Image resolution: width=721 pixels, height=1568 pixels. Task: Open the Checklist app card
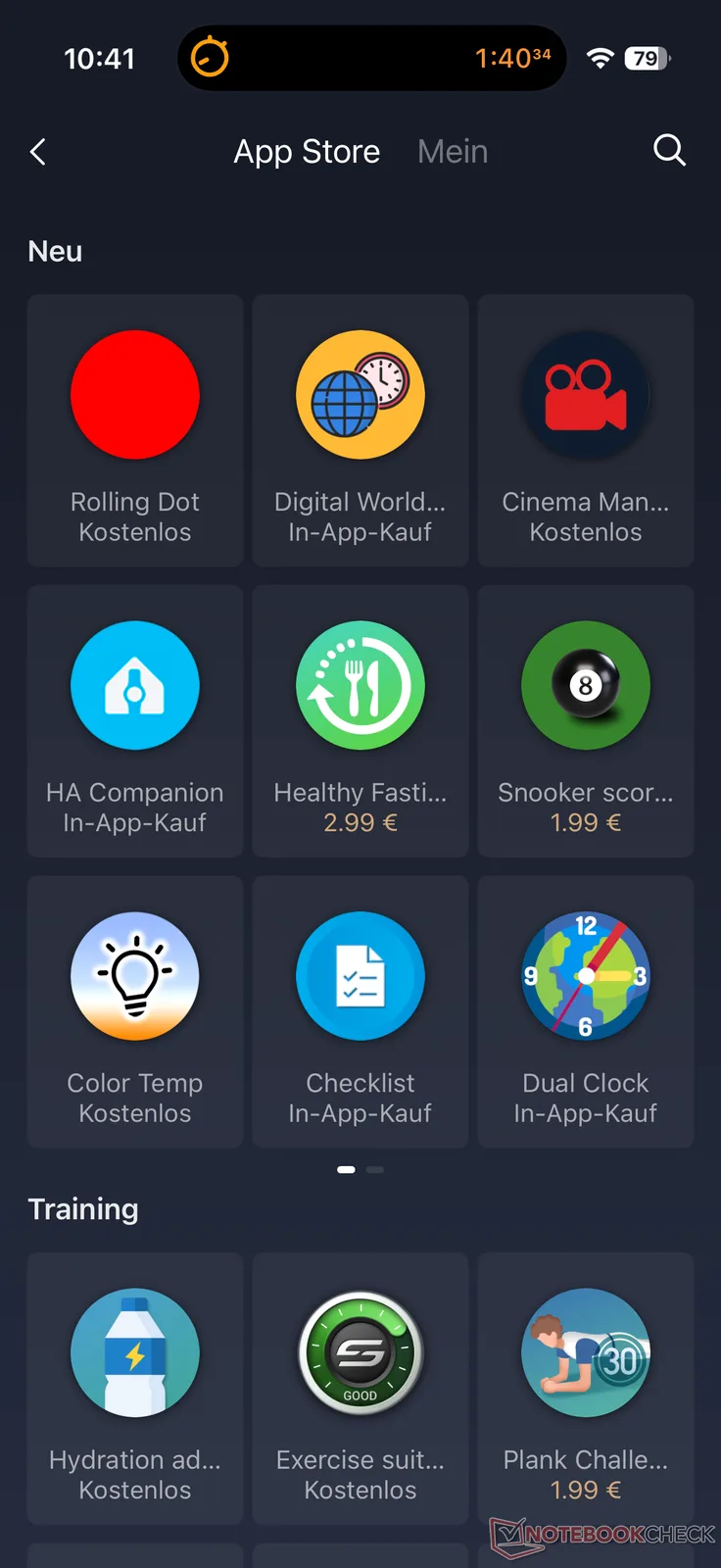point(360,1011)
